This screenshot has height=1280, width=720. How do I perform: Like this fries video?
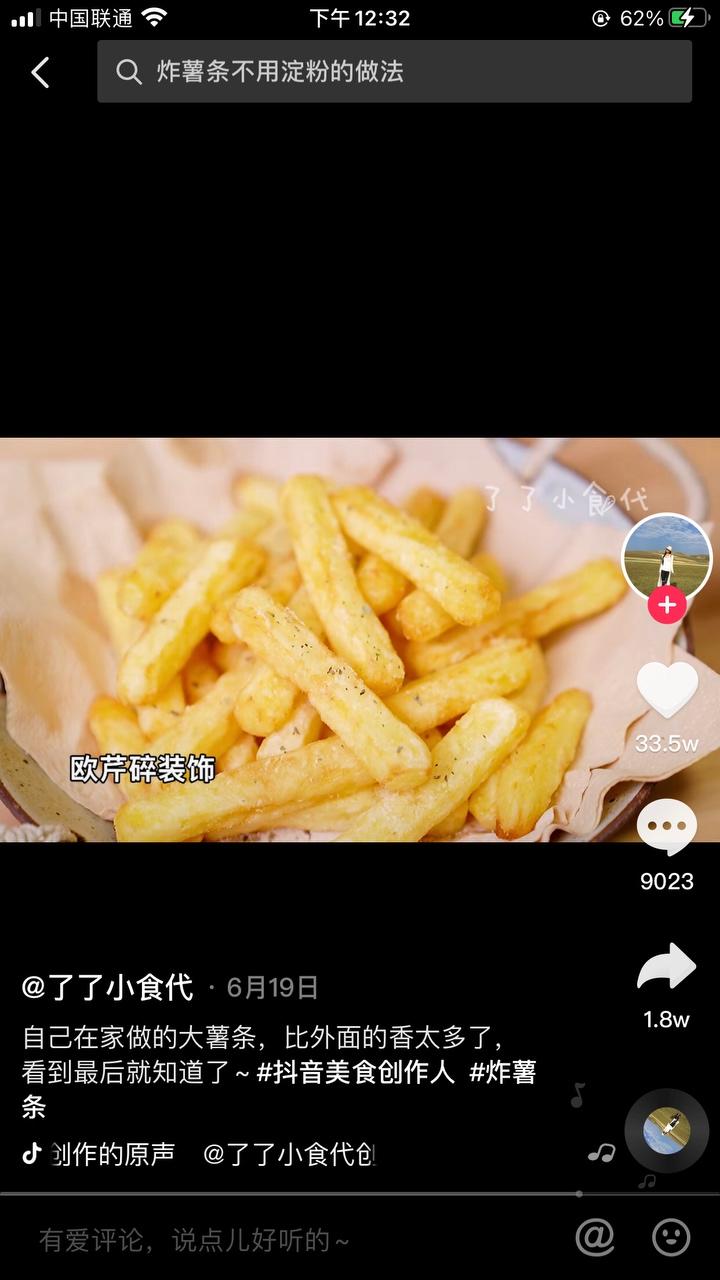pos(667,690)
